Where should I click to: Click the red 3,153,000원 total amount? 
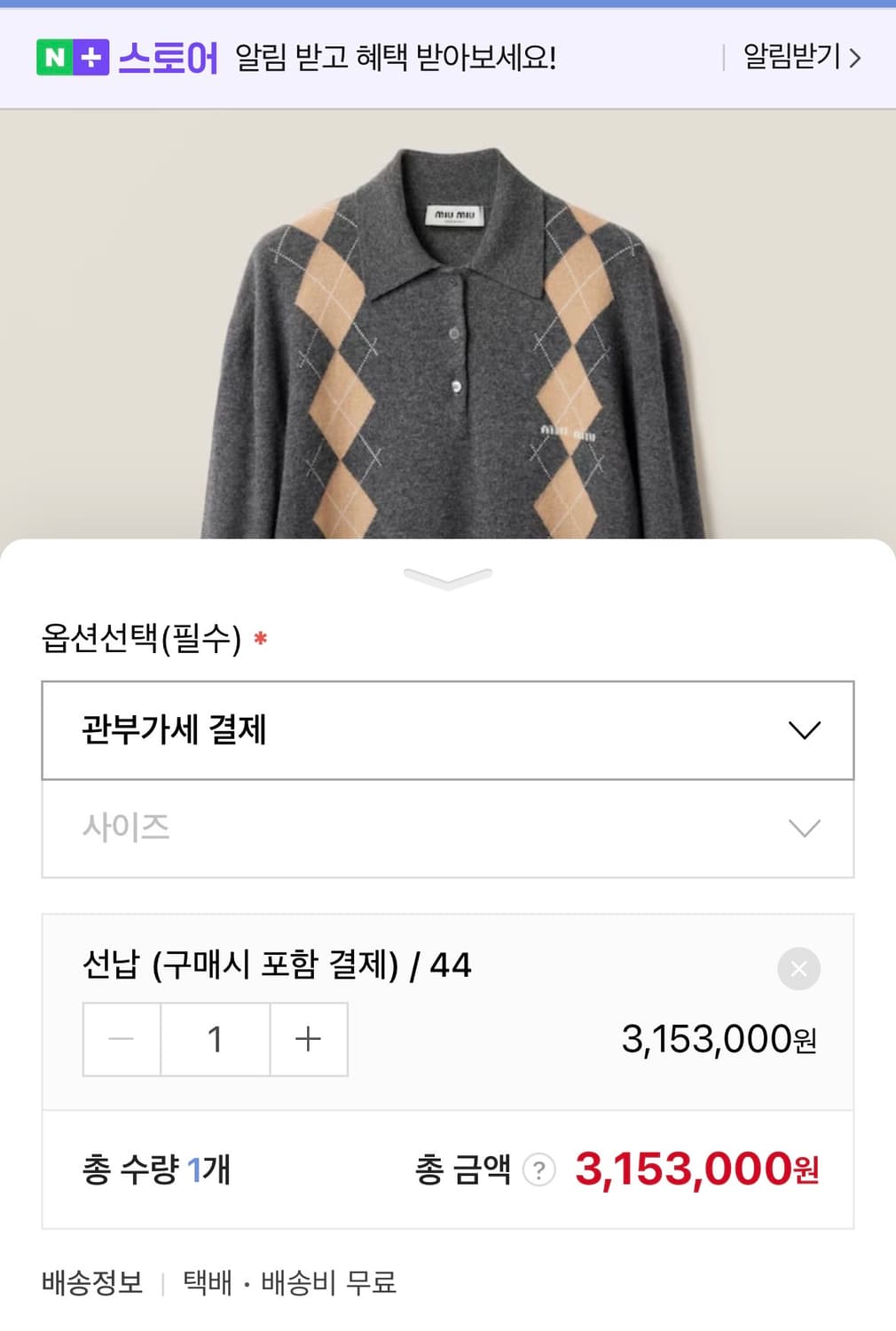(x=697, y=1170)
